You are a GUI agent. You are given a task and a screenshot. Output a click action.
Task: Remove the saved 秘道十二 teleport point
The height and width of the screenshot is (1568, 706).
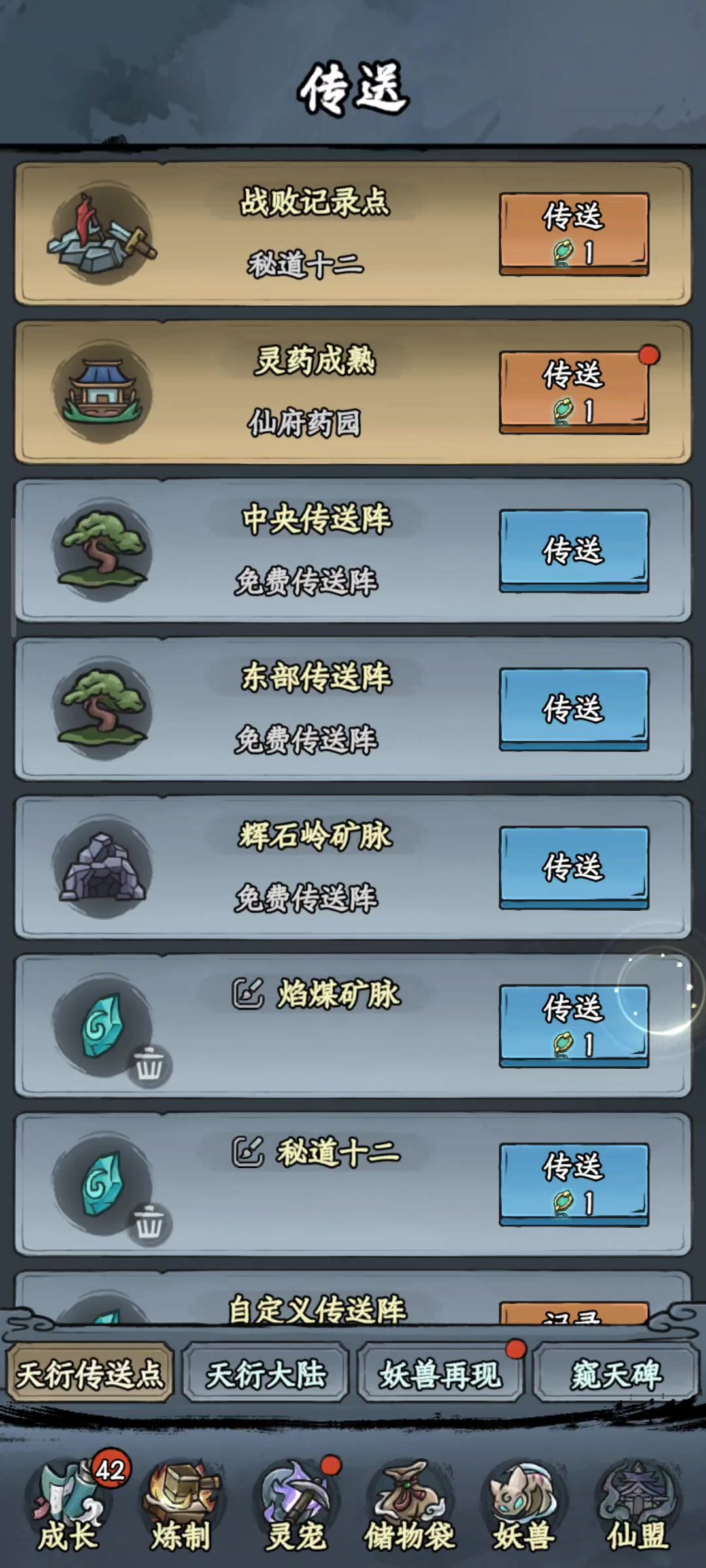(149, 1224)
